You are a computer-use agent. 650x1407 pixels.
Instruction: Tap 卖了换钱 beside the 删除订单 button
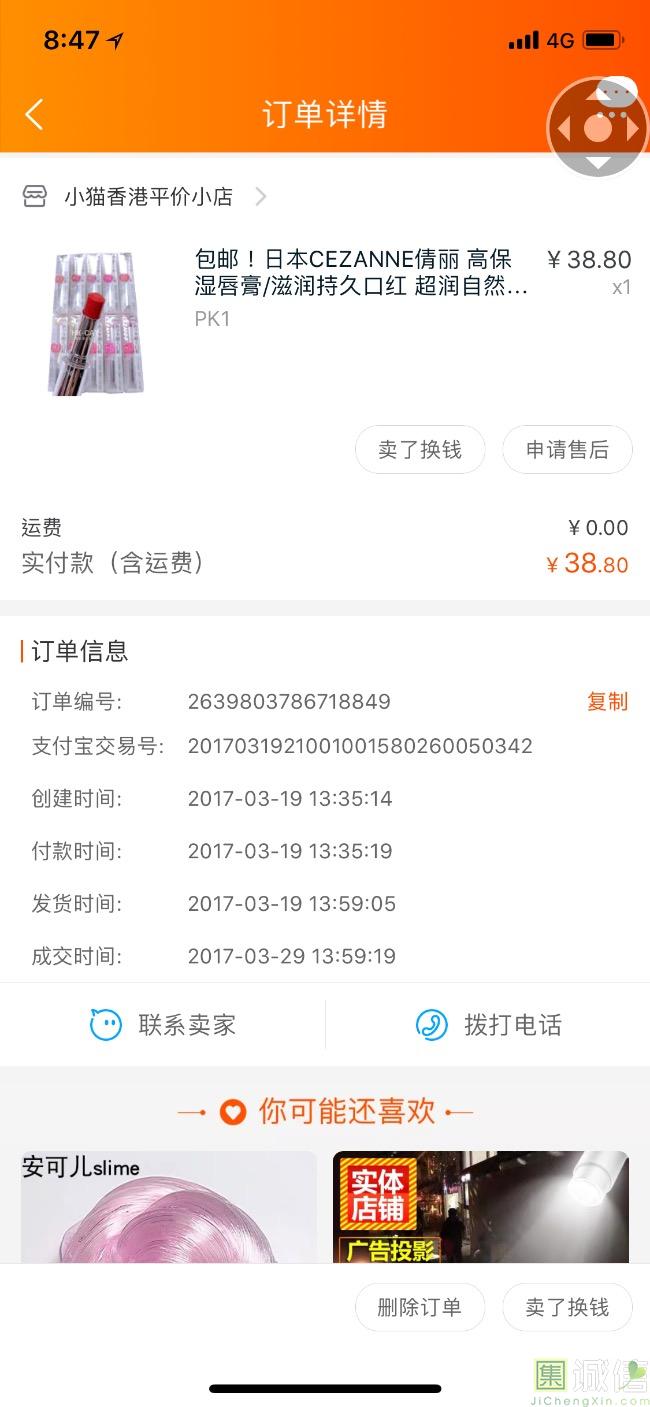pos(567,1307)
